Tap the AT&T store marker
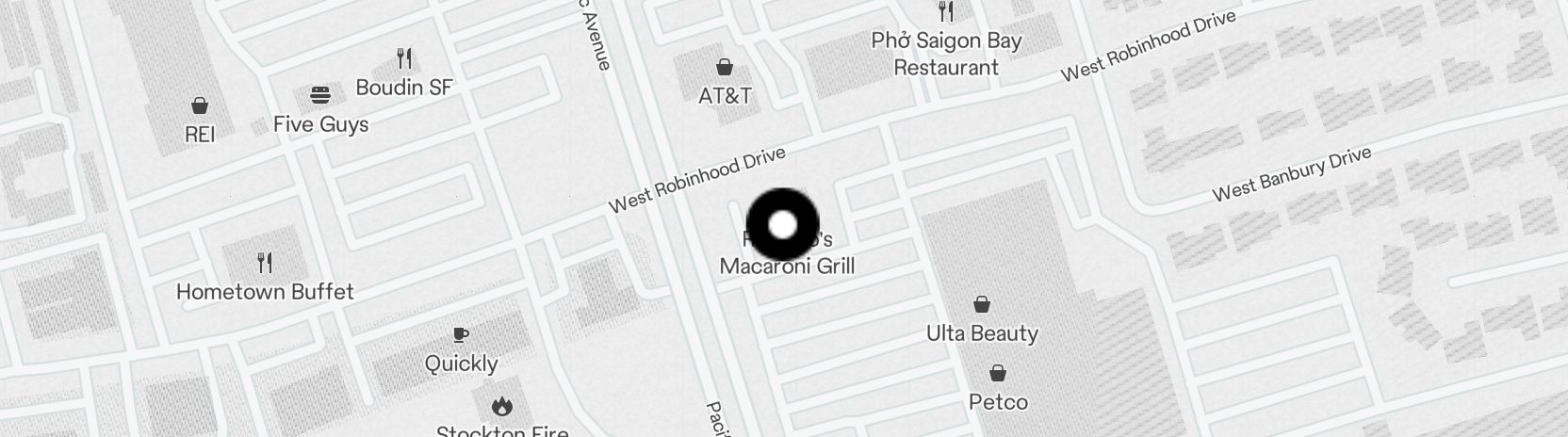Viewport: 1568px width, 437px height. coord(725,68)
